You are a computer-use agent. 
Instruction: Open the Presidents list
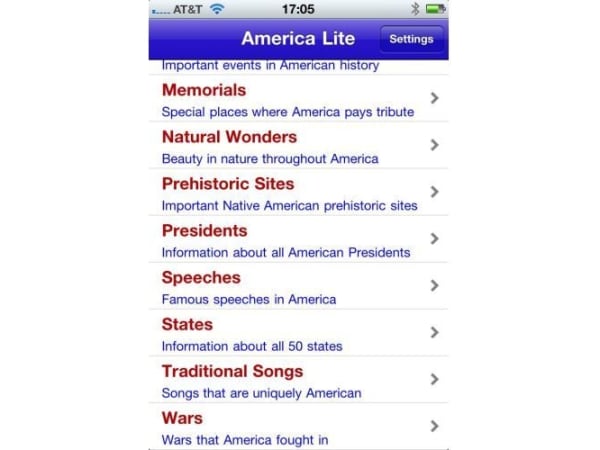click(298, 240)
